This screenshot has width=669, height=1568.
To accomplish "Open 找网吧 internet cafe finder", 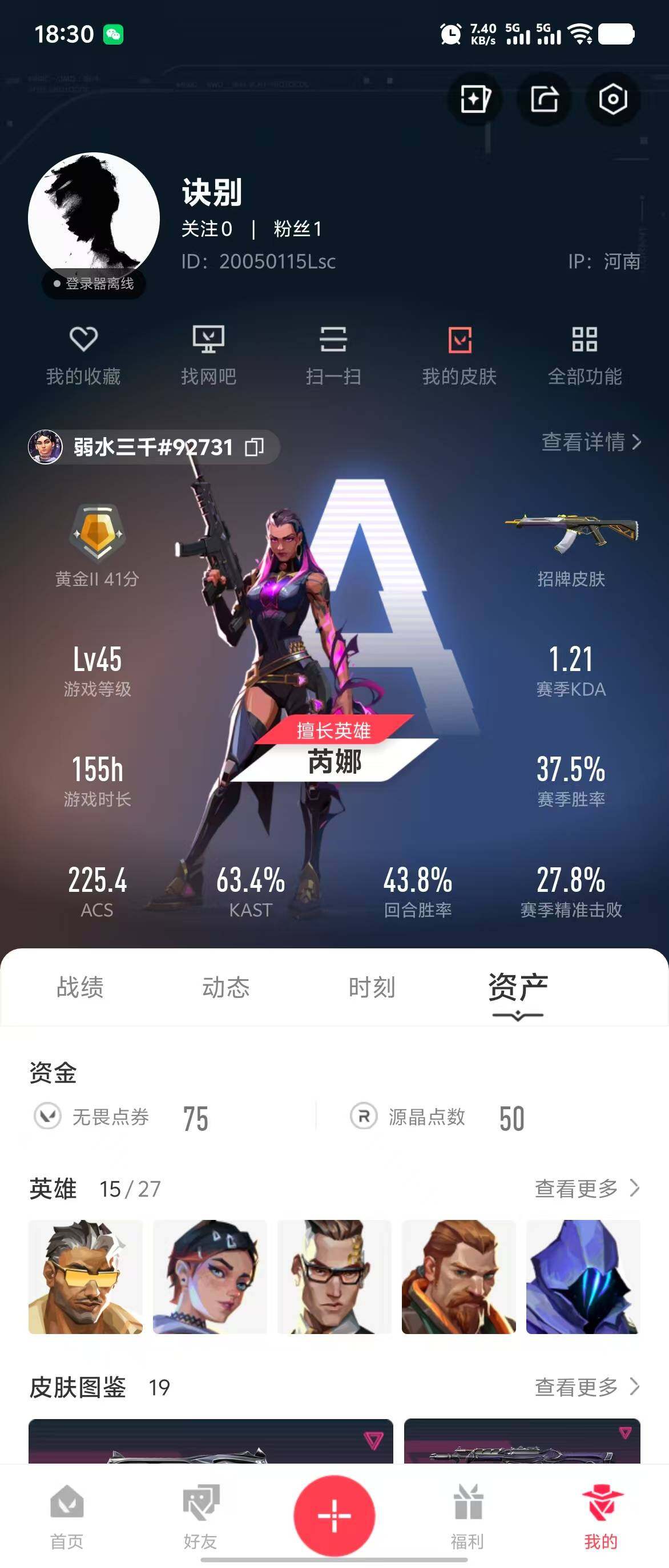I will (208, 355).
